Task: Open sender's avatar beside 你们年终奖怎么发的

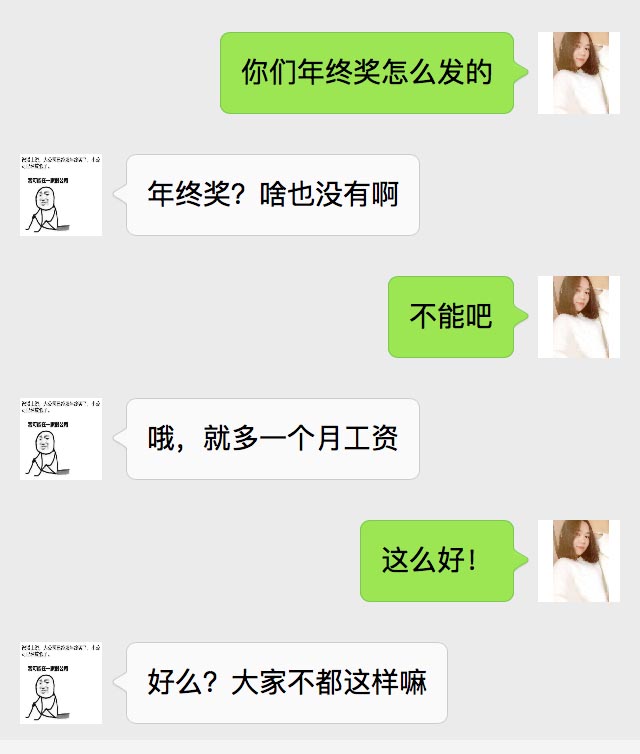Action: pos(578,73)
